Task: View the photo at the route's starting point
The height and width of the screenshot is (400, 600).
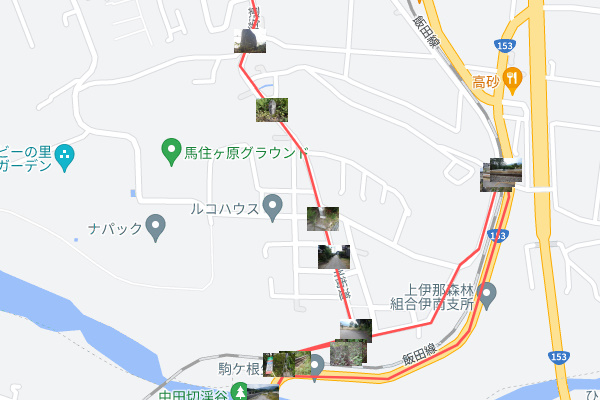Action: coord(249,40)
